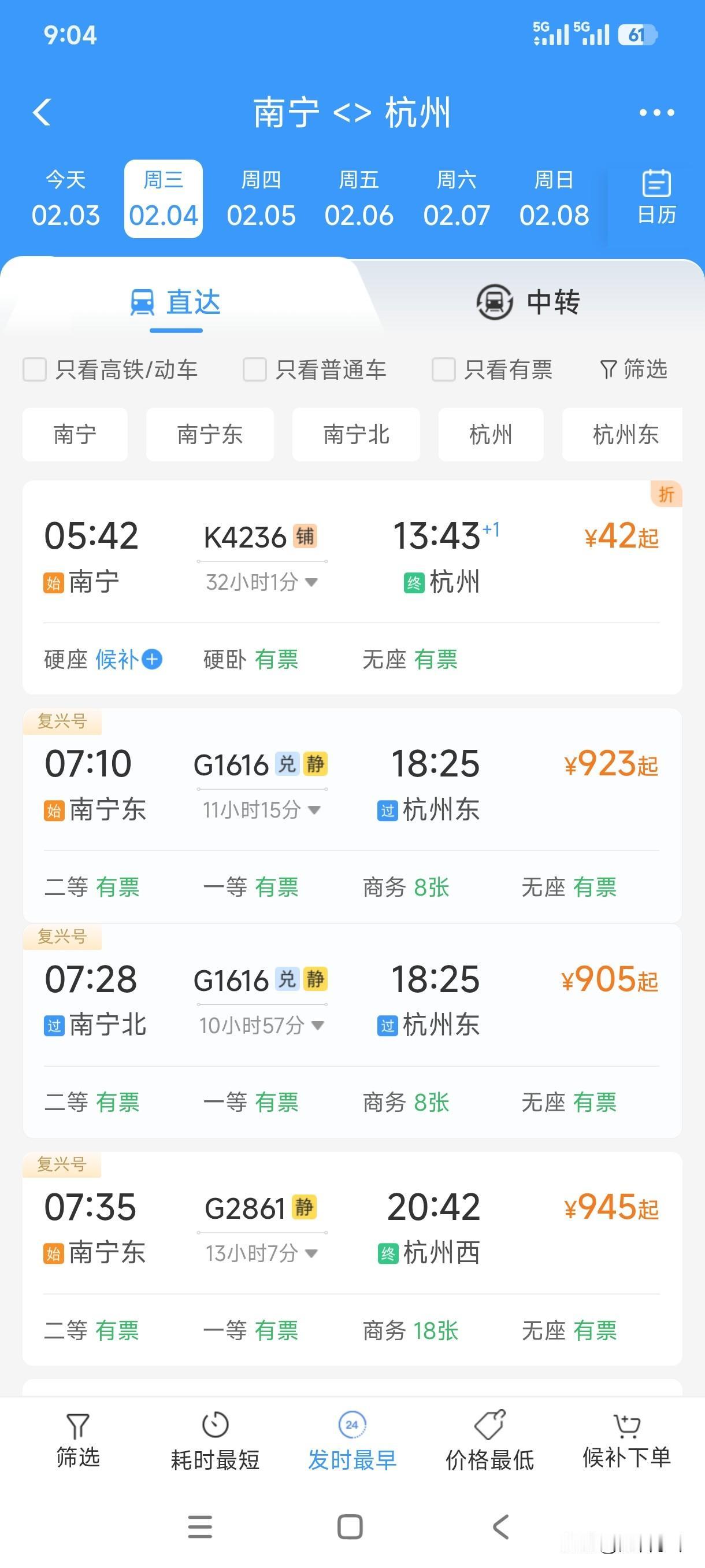Expand G1616 route details via 11小时15分 arrow
The width and height of the screenshot is (705, 1568).
pyautogui.click(x=314, y=810)
